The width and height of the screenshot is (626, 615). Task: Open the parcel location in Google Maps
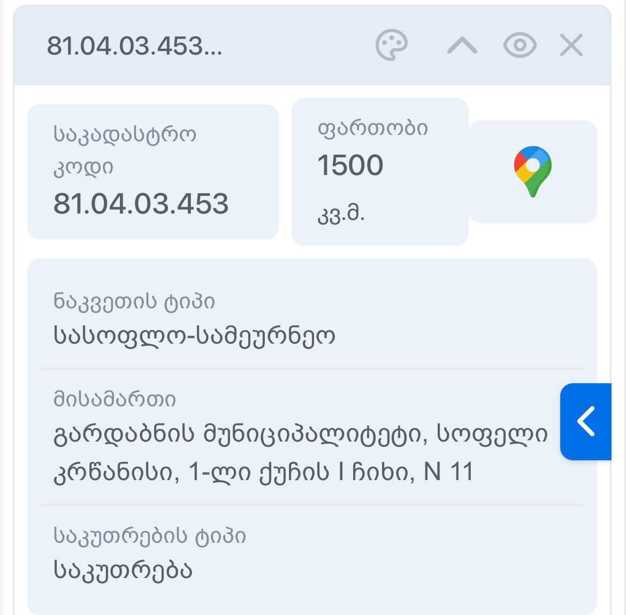(x=533, y=172)
